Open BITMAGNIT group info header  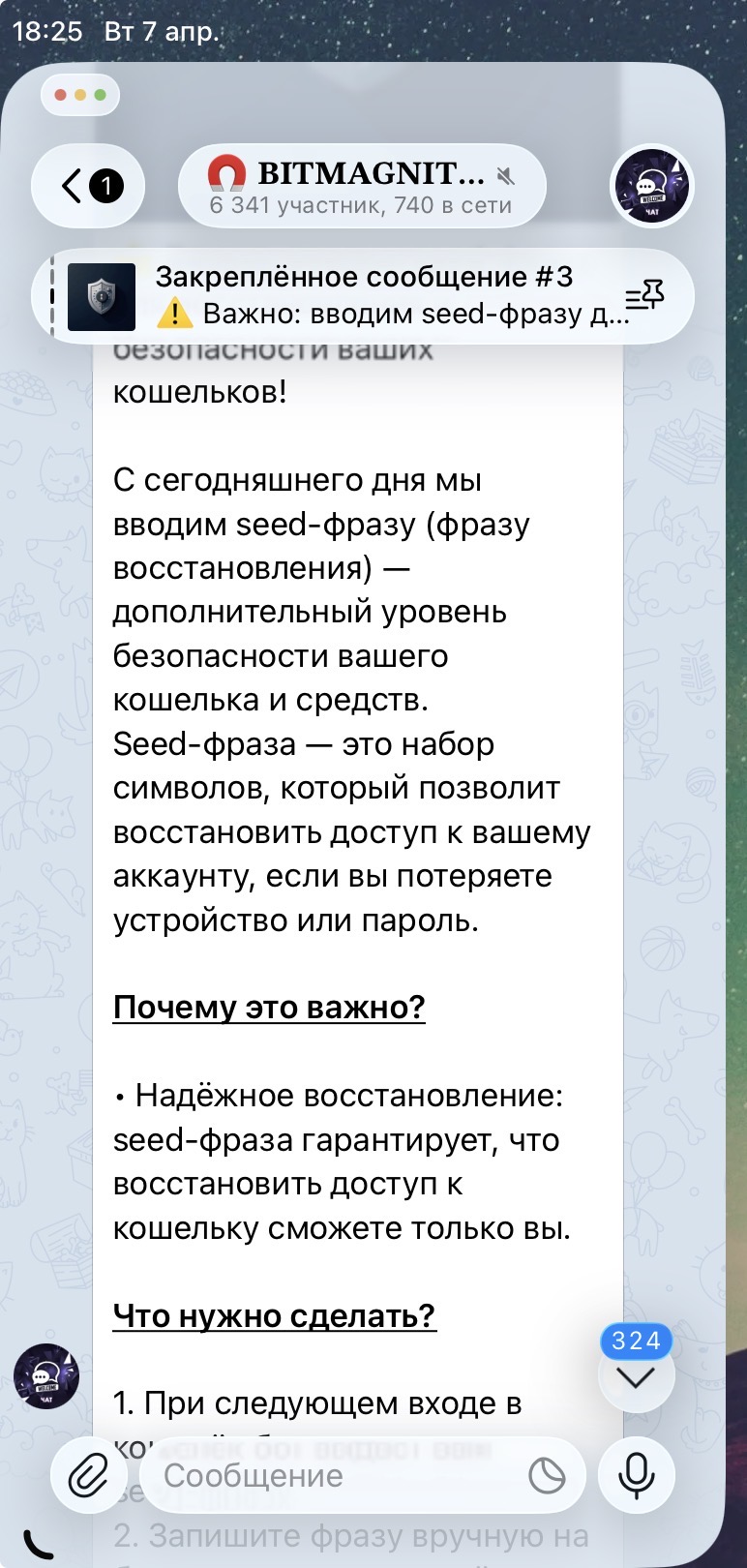click(x=362, y=187)
